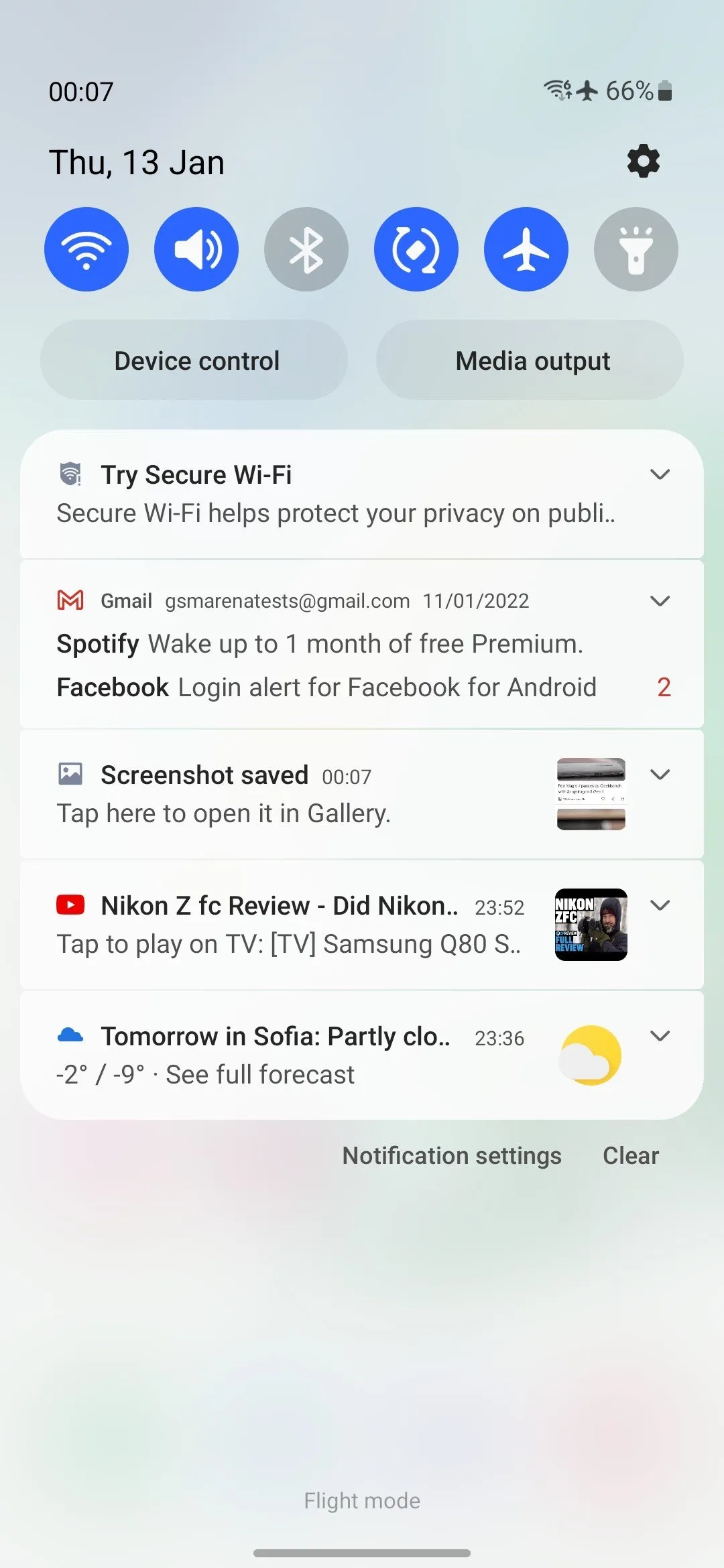
Task: Expand the Gmail notification chevron
Action: (x=660, y=600)
